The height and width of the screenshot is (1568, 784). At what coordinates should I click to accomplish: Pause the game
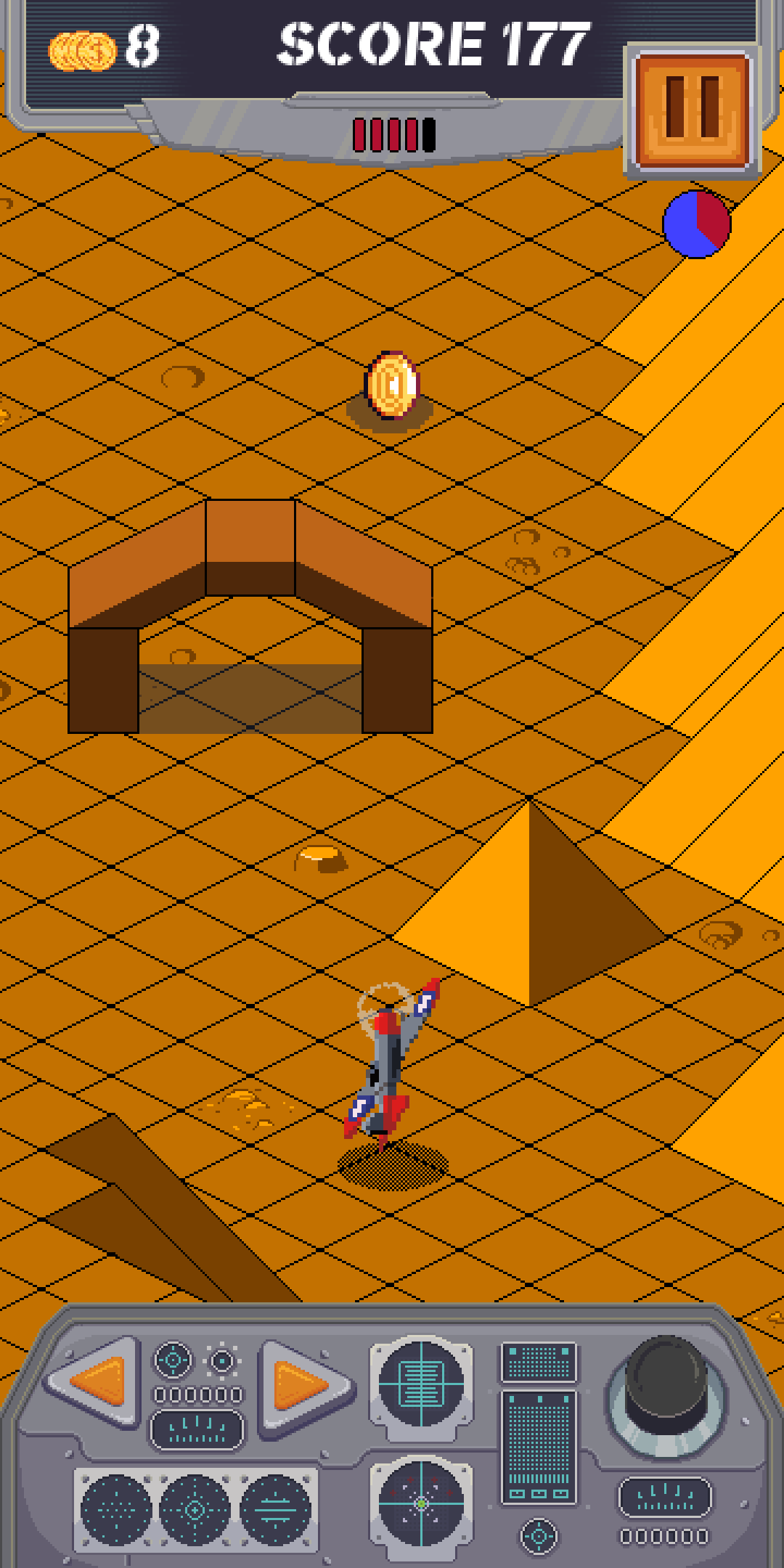[x=692, y=110]
